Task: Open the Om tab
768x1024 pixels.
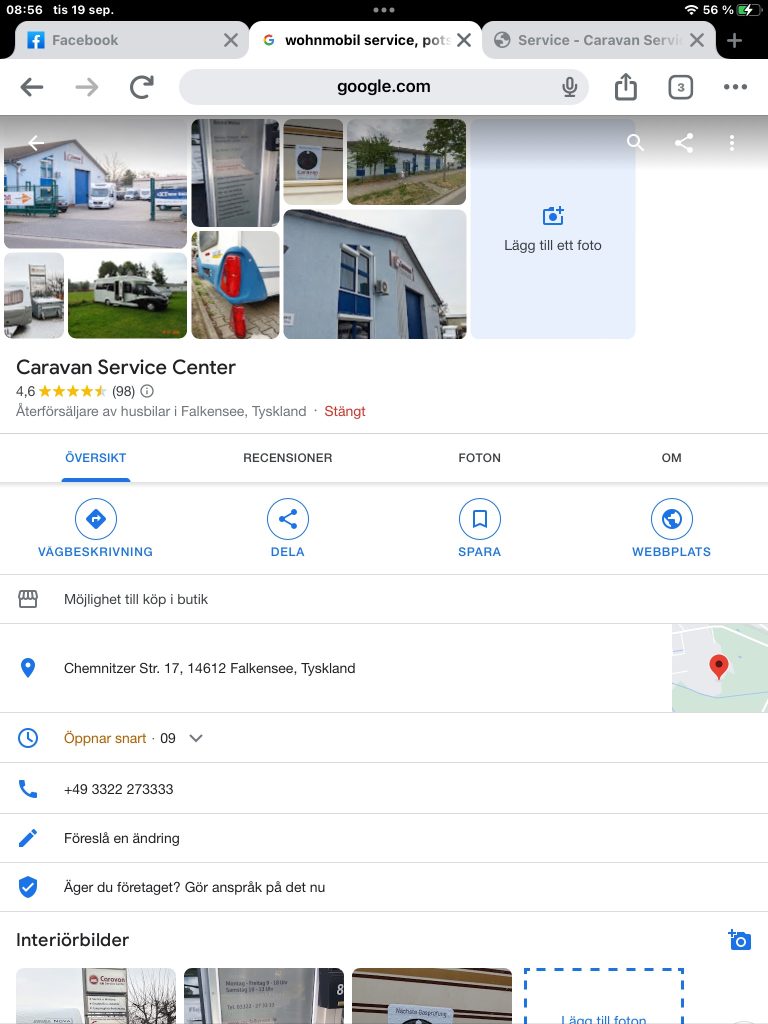Action: pos(671,458)
